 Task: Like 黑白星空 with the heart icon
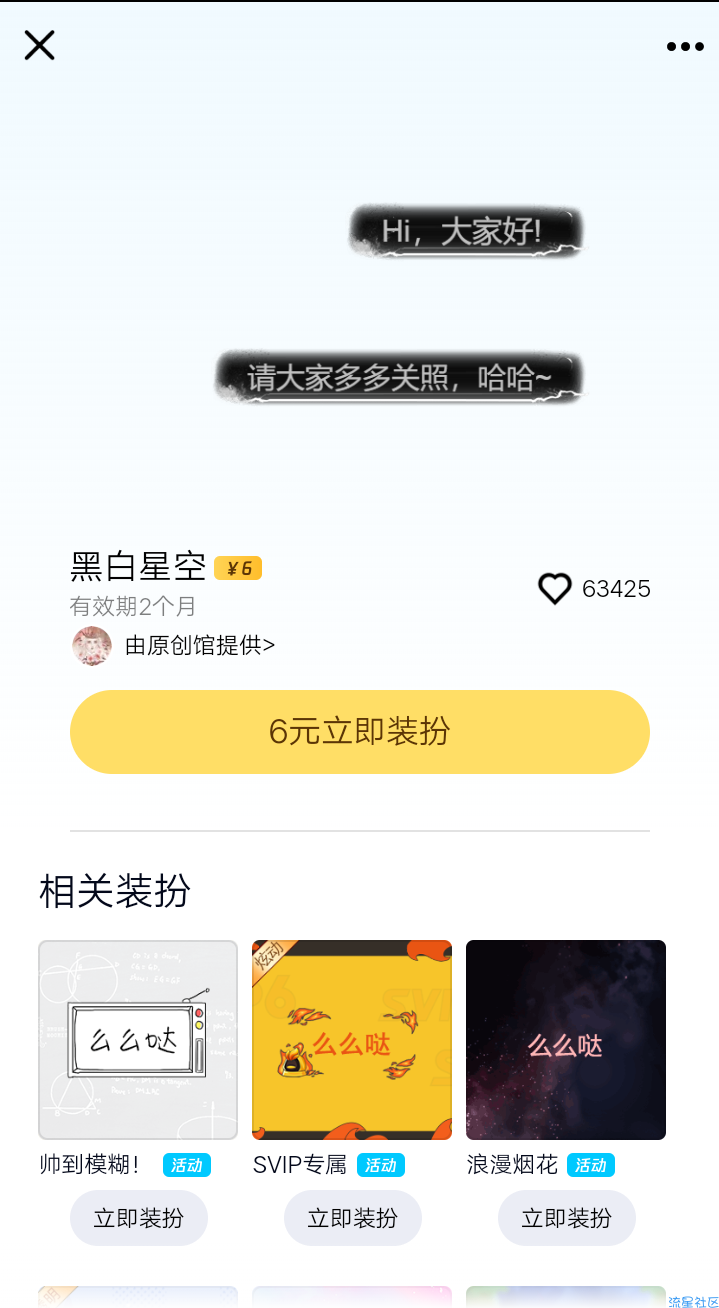click(x=555, y=589)
